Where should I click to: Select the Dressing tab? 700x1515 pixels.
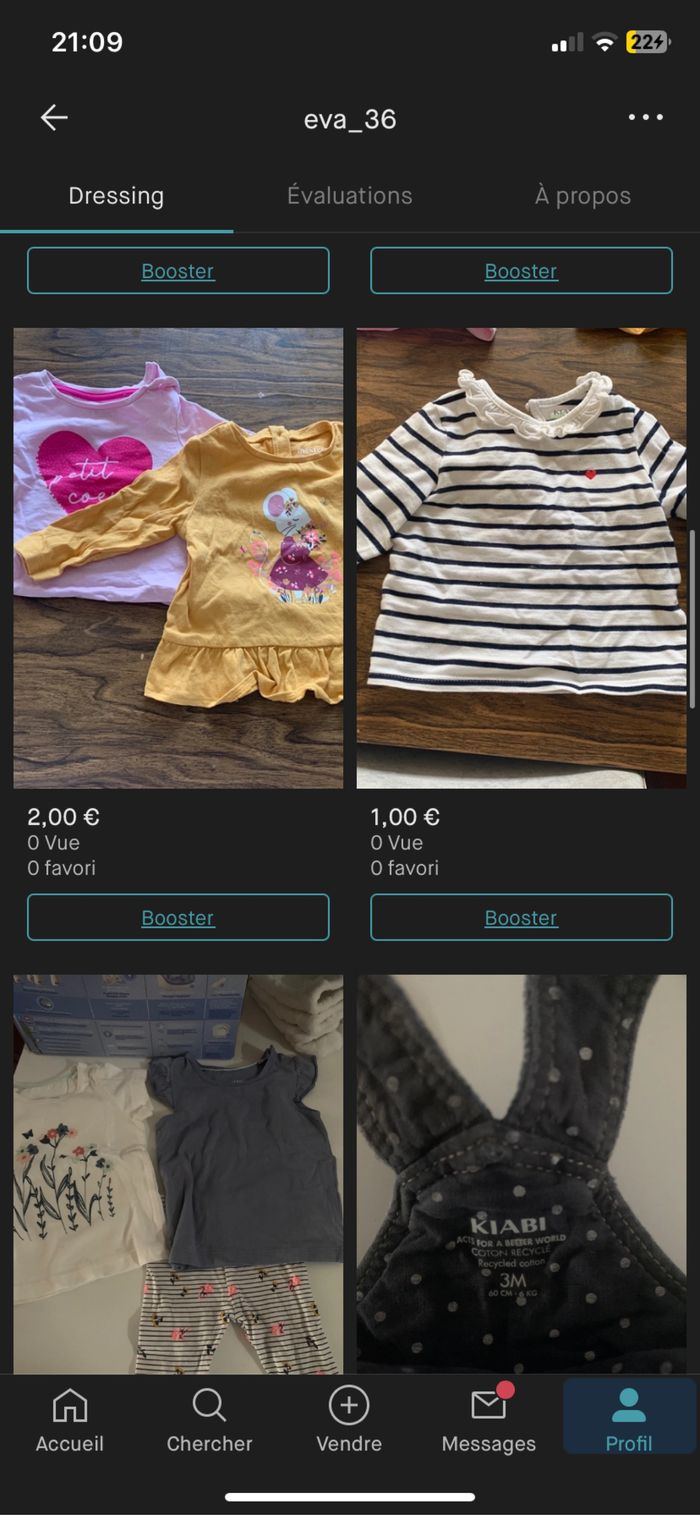point(116,196)
